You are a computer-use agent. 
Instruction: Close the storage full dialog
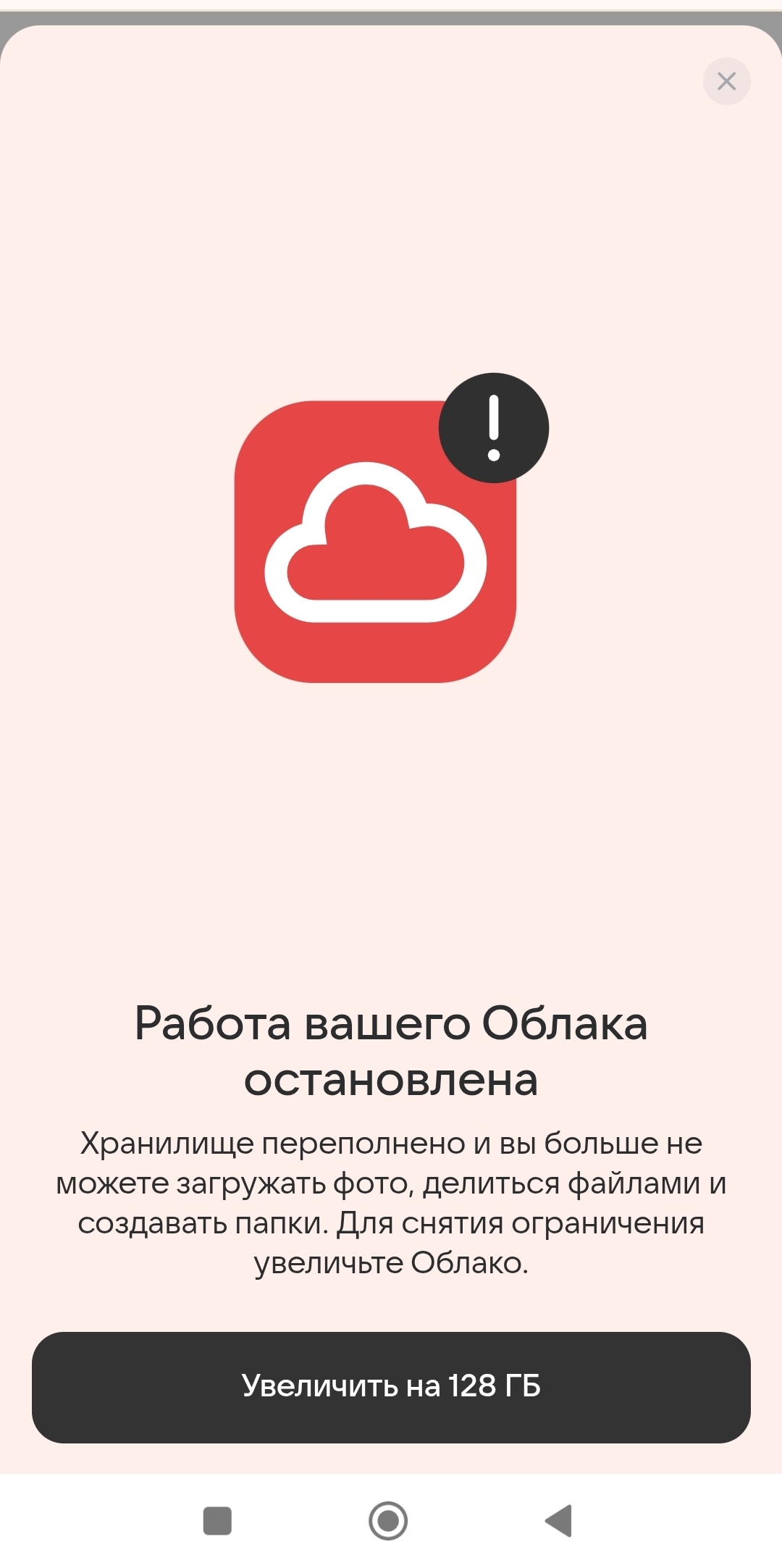click(x=726, y=81)
